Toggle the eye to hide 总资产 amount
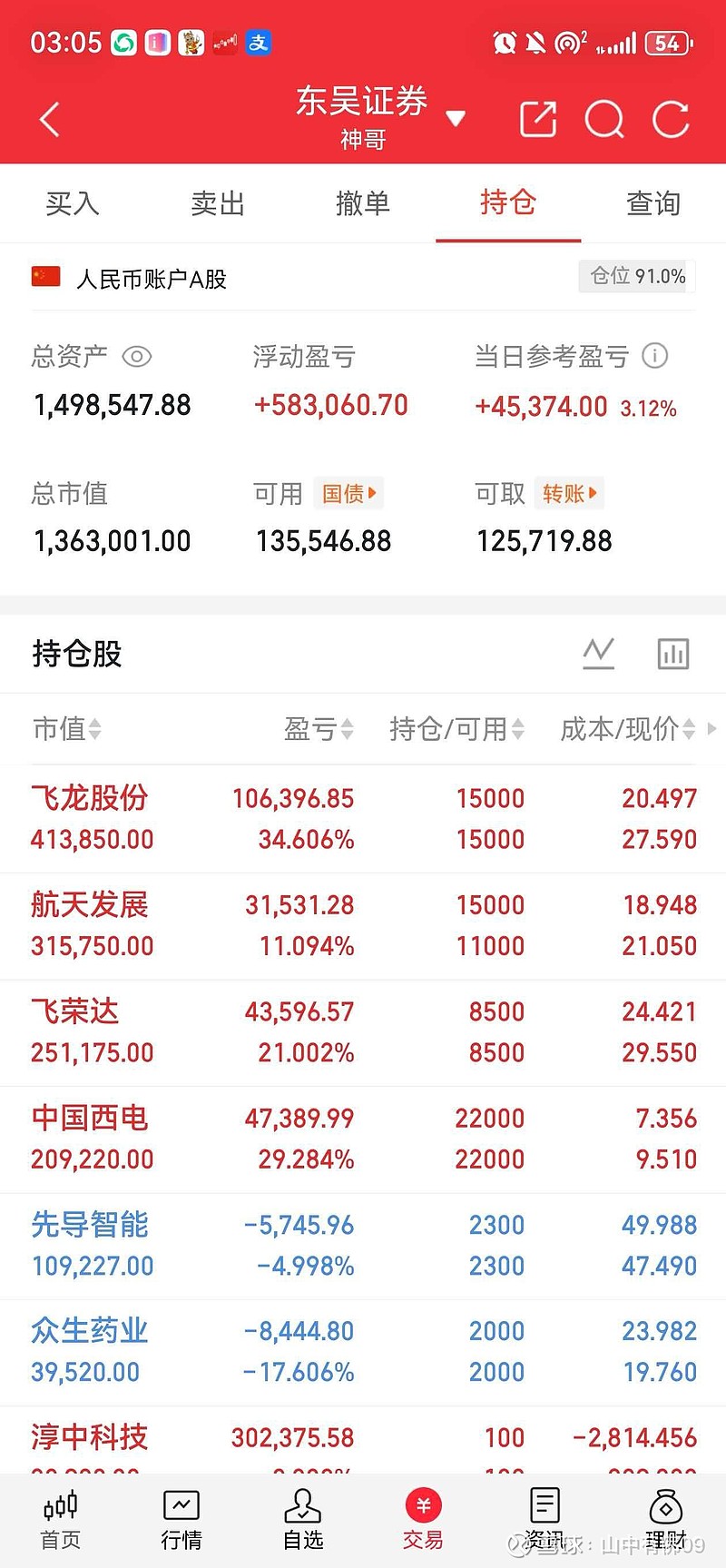Screen dimensions: 726x1568 (x=137, y=357)
